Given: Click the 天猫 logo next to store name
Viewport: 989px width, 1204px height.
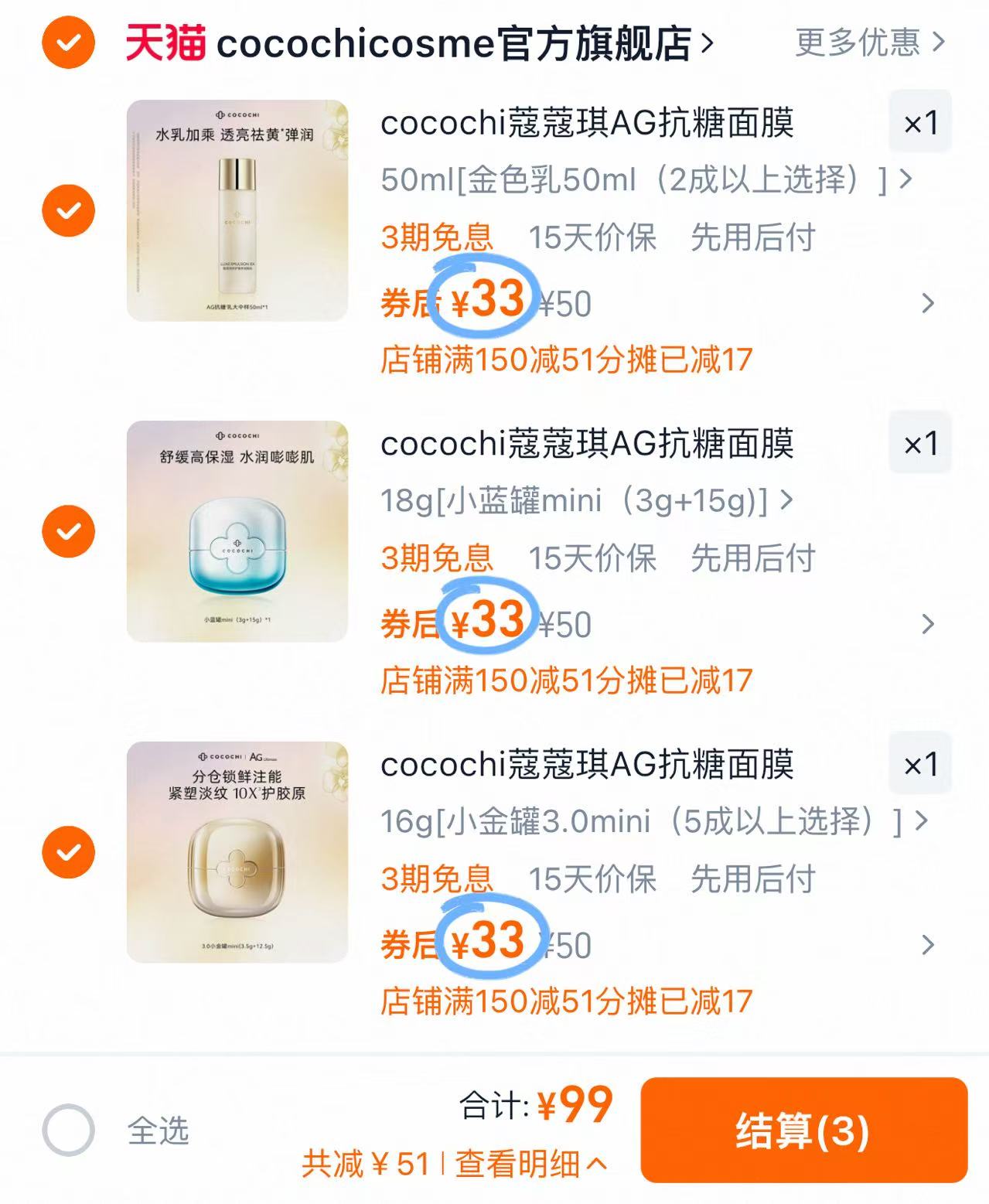Looking at the screenshot, I should pos(166,44).
